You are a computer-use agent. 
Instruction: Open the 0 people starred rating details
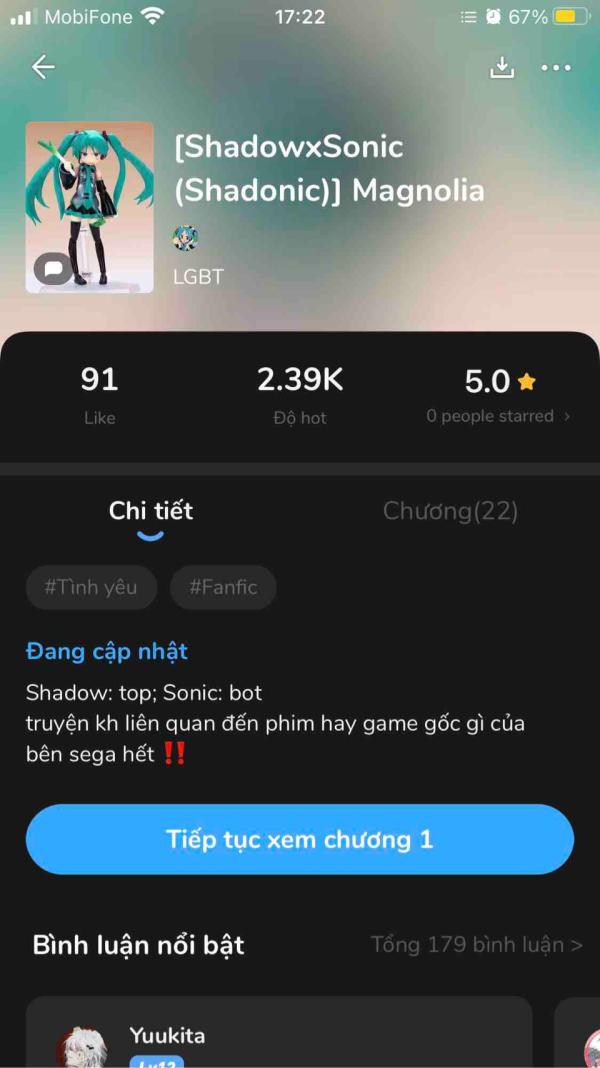coord(498,416)
